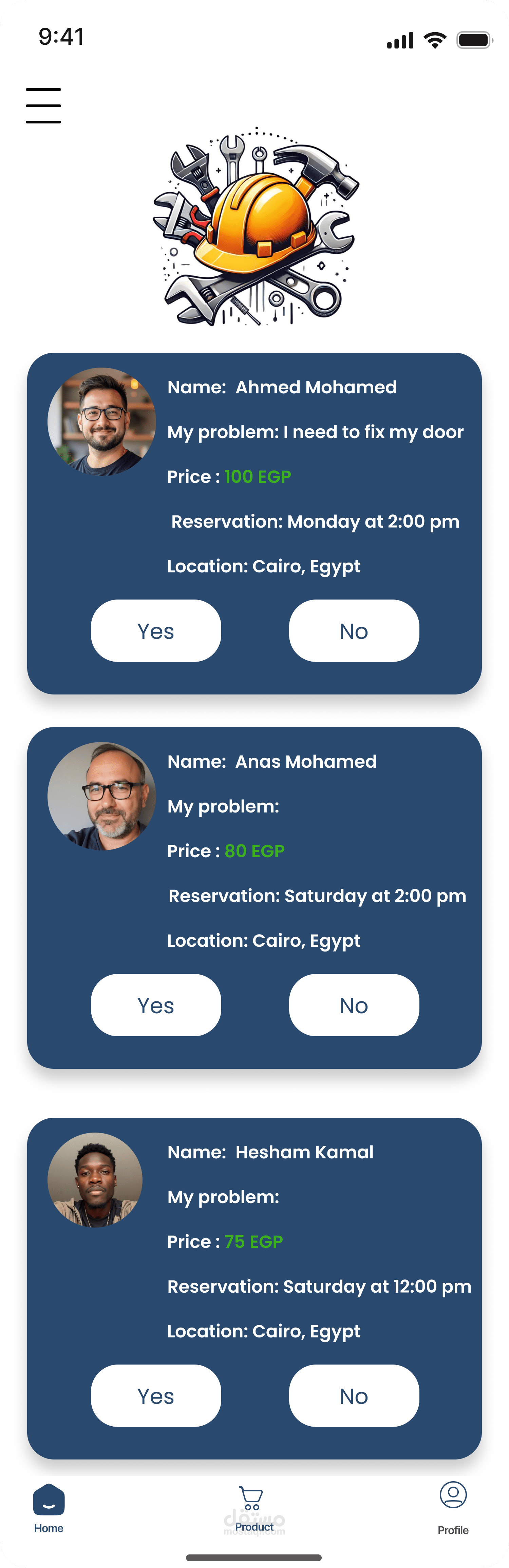The image size is (509, 1568).
Task: Accept Ahmed Mohamed's request with Yes
Action: pyautogui.click(x=156, y=631)
